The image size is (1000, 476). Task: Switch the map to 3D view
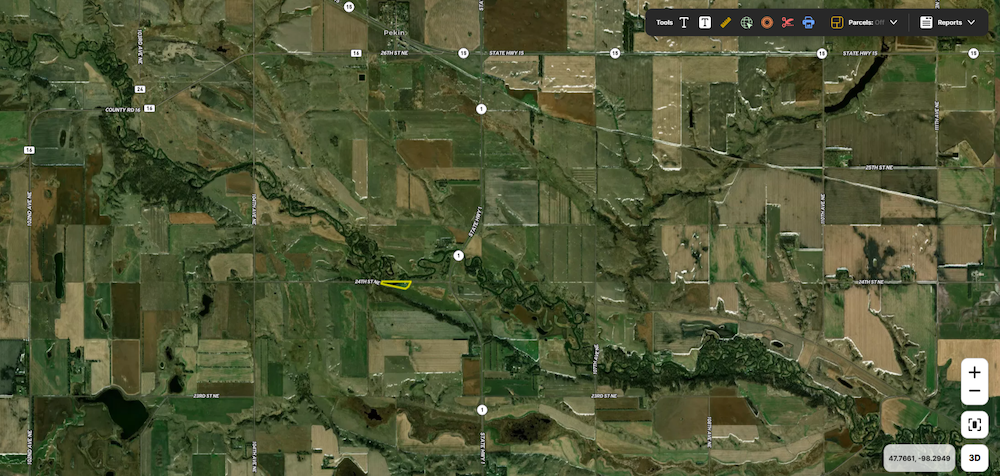coord(974,458)
